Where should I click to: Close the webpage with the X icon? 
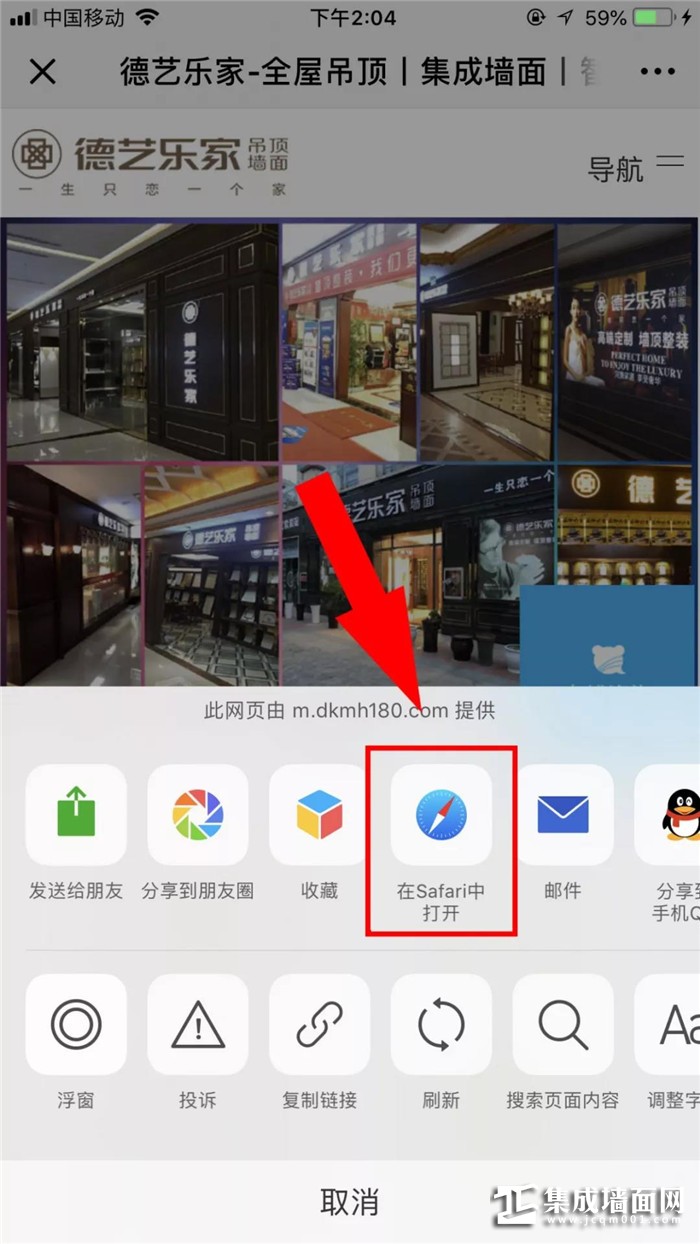(42, 71)
